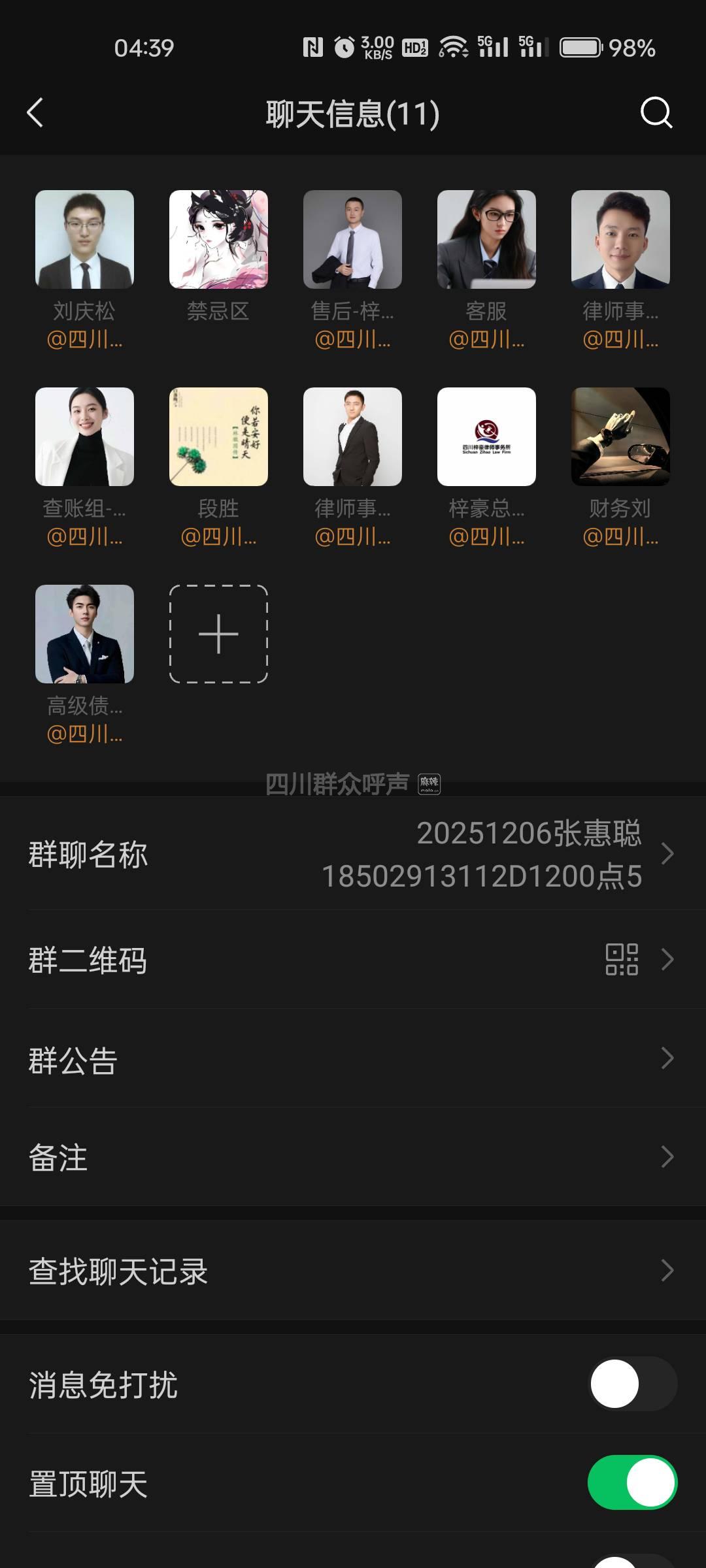This screenshot has width=706, height=1568.
Task: Open the 备注 remark setting
Action: (x=353, y=1157)
